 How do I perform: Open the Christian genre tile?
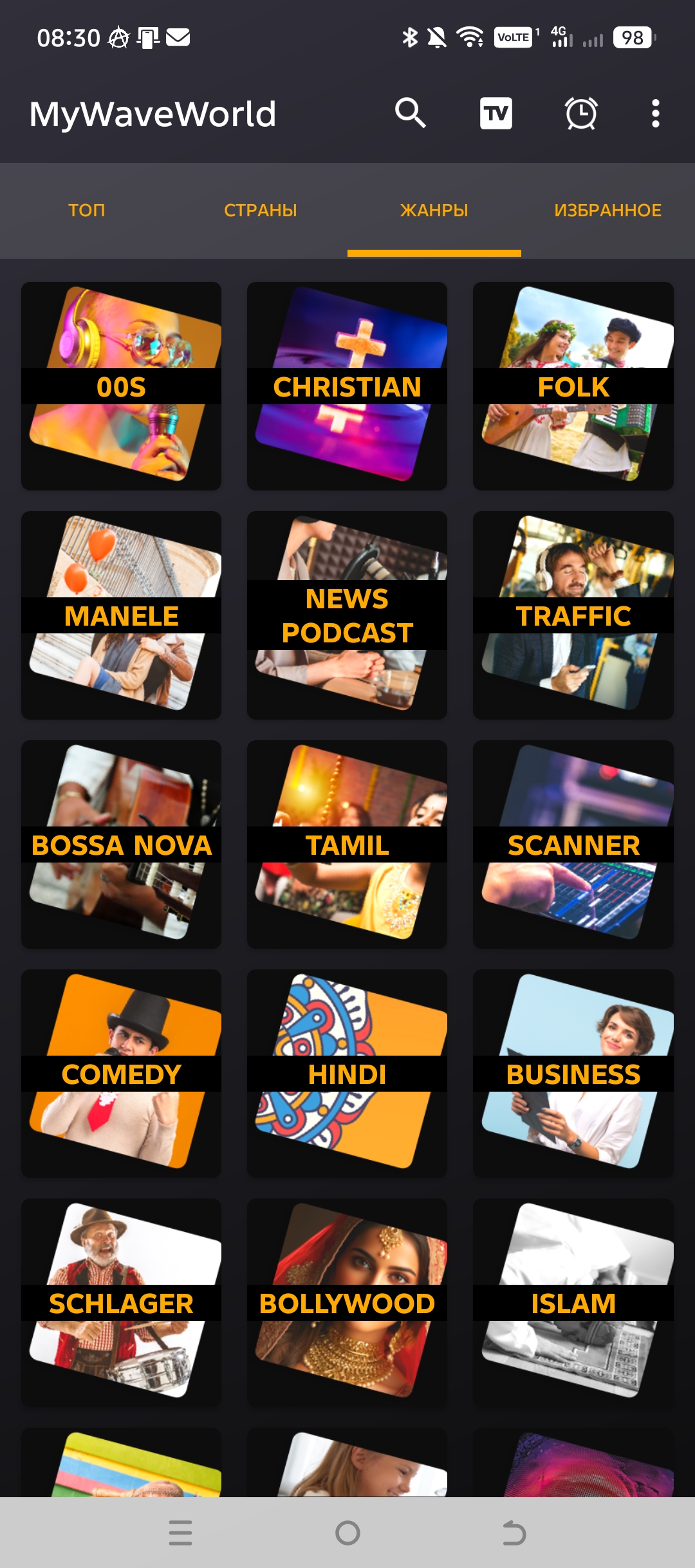tap(347, 386)
